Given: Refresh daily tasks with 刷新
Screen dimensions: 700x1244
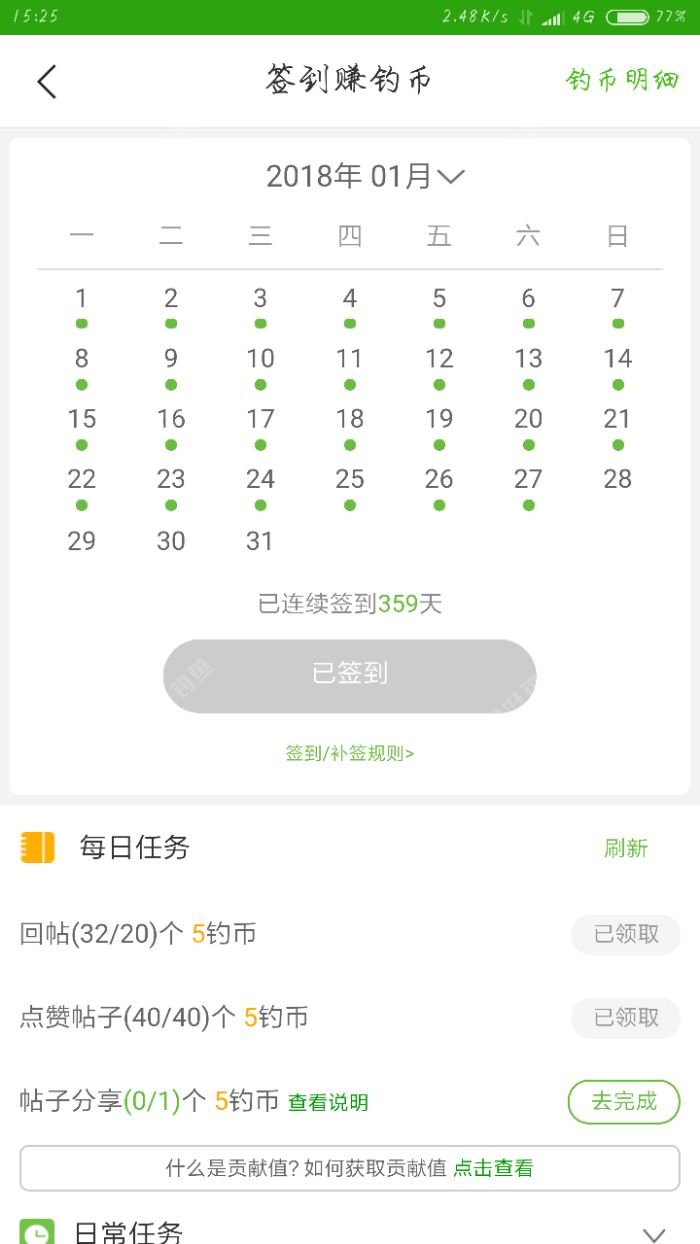Looking at the screenshot, I should (626, 848).
